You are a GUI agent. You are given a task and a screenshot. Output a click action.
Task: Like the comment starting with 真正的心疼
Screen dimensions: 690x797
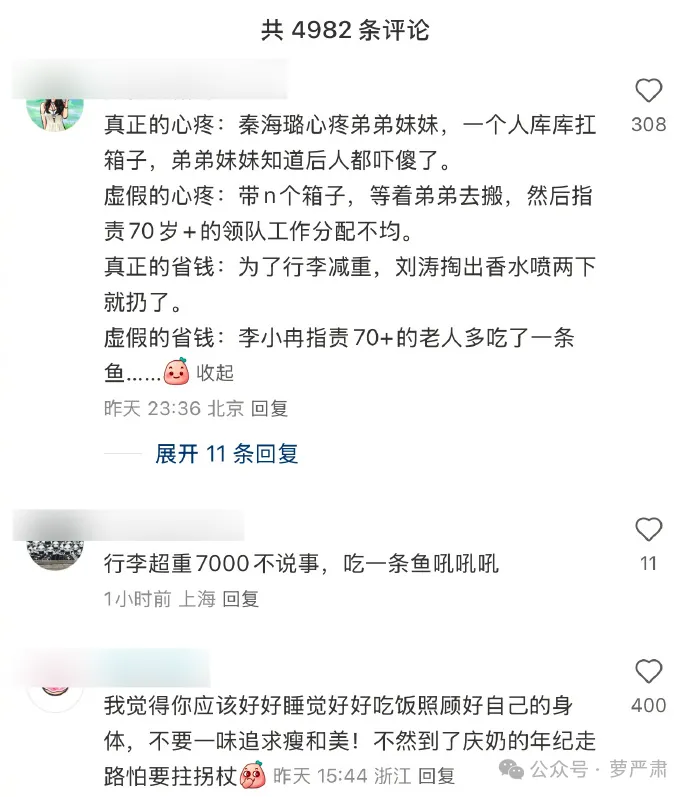point(648,91)
